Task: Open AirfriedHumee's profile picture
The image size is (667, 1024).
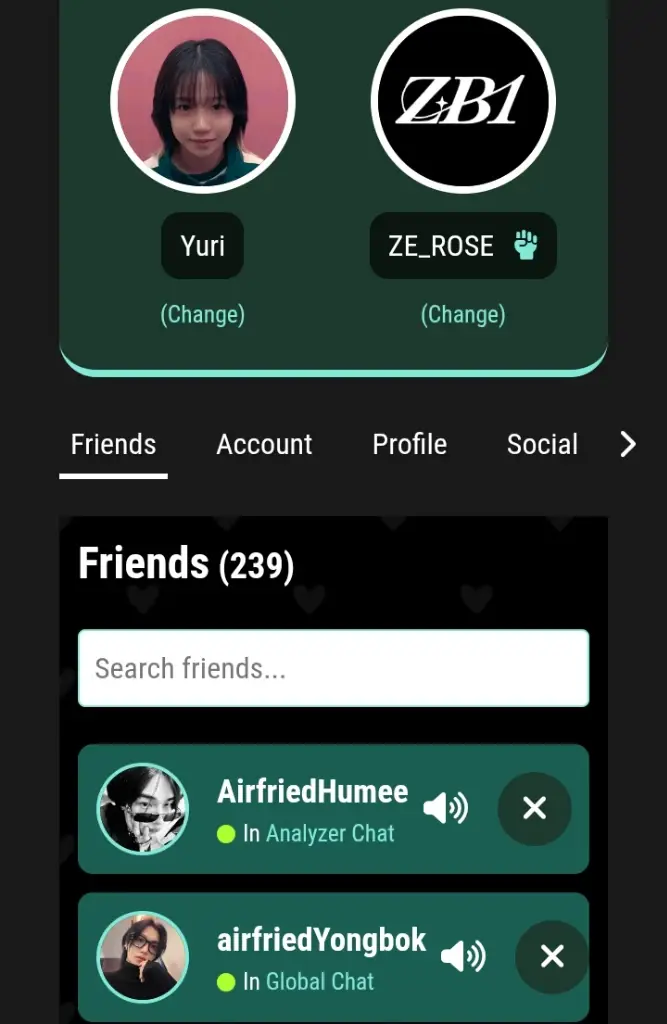Action: (142, 809)
